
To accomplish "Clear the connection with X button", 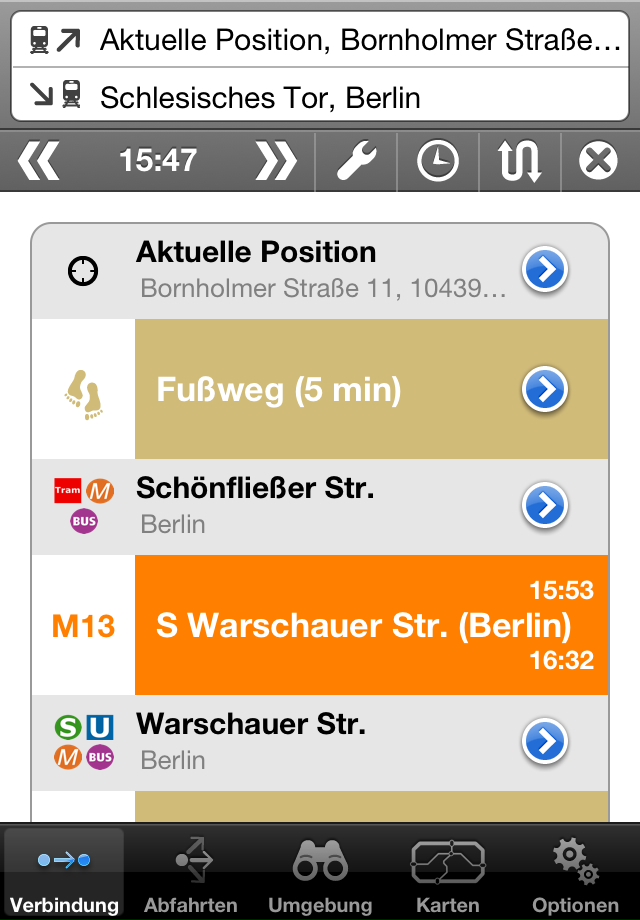I will point(598,160).
